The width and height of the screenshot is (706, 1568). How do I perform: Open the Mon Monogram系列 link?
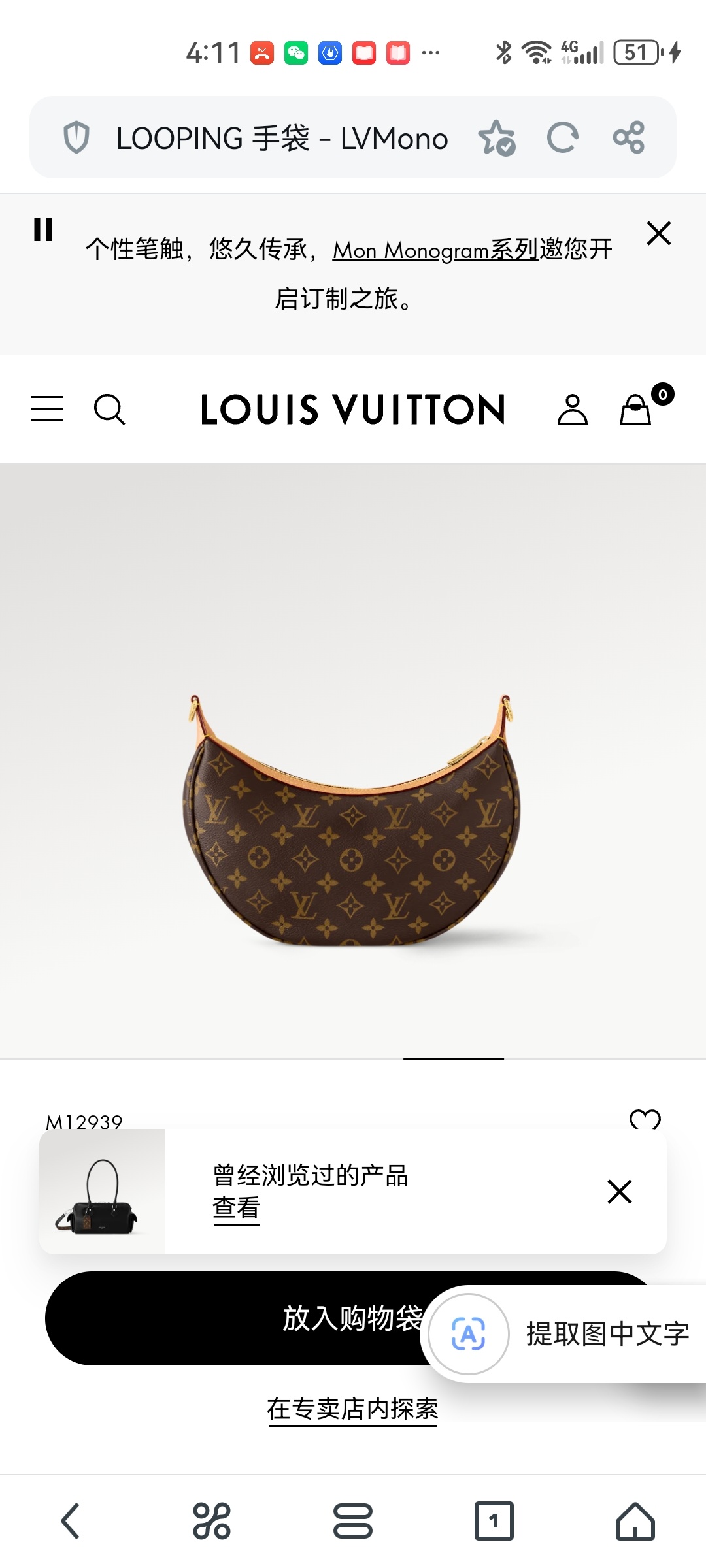(435, 250)
